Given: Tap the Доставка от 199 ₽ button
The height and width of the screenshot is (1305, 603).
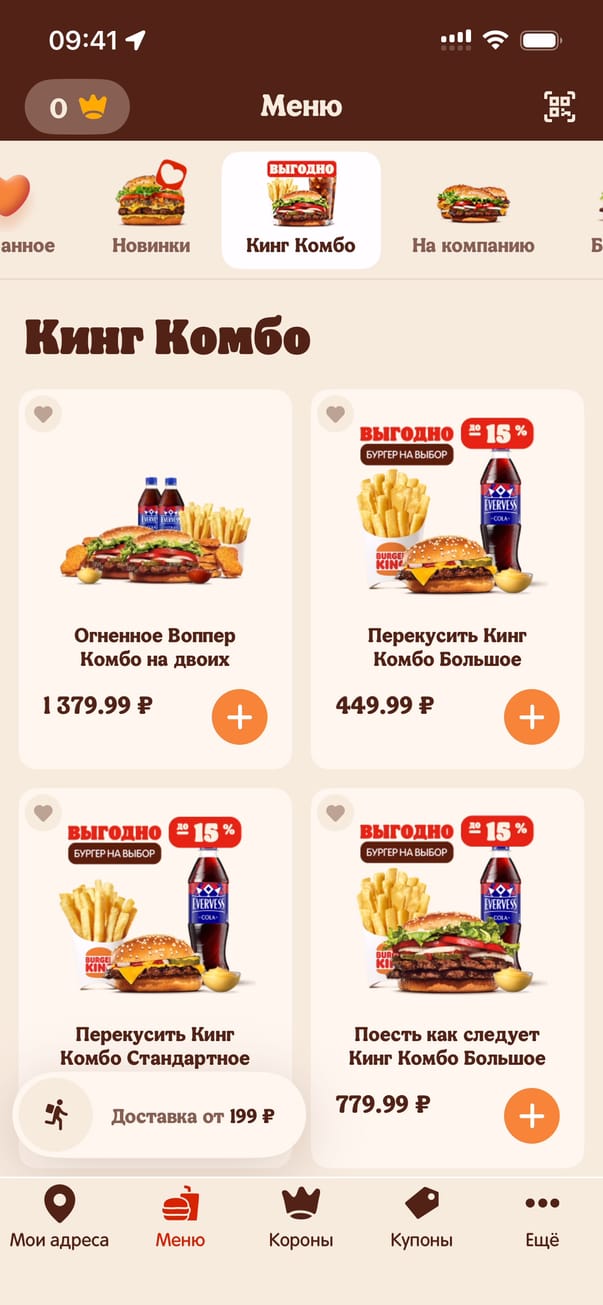Looking at the screenshot, I should (x=160, y=1116).
